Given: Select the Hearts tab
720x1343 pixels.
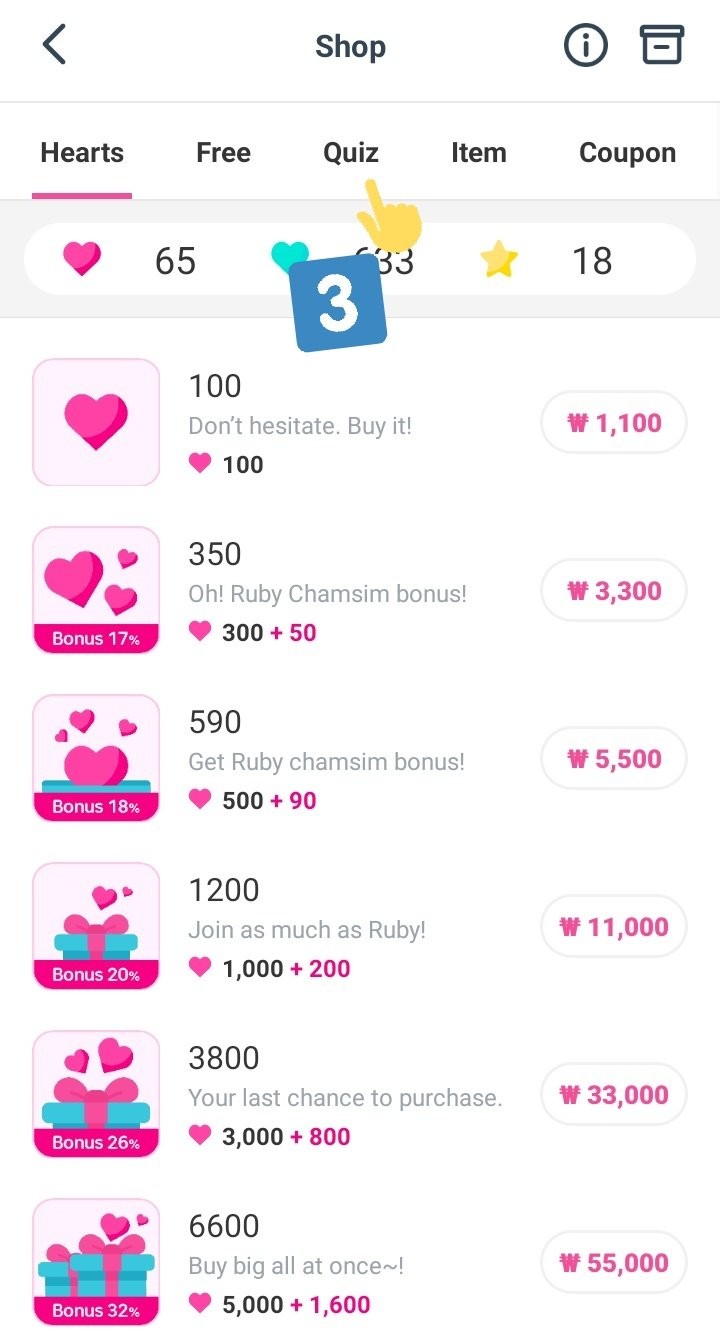Looking at the screenshot, I should (82, 153).
